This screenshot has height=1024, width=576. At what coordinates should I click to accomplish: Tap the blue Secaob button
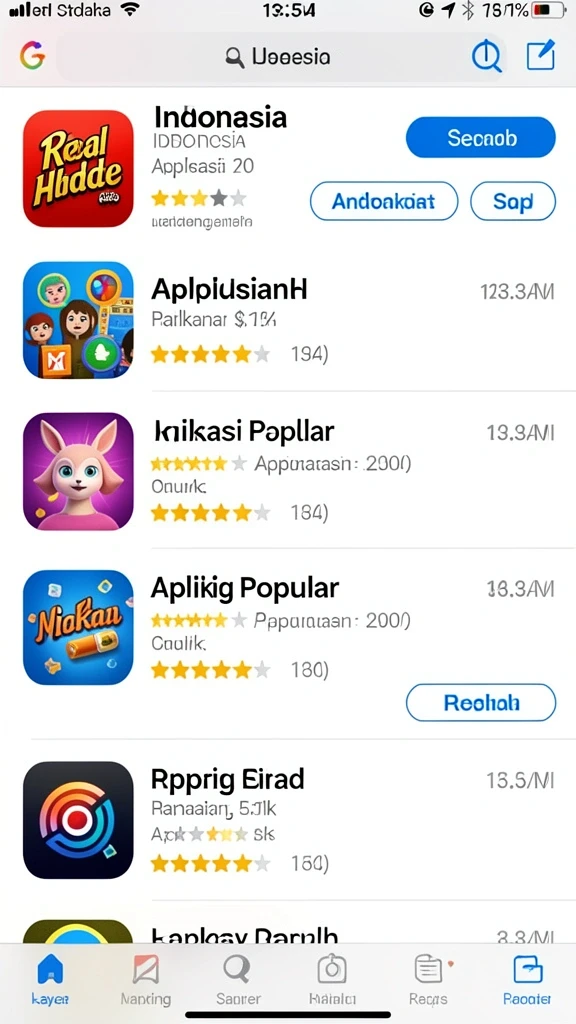point(481,138)
